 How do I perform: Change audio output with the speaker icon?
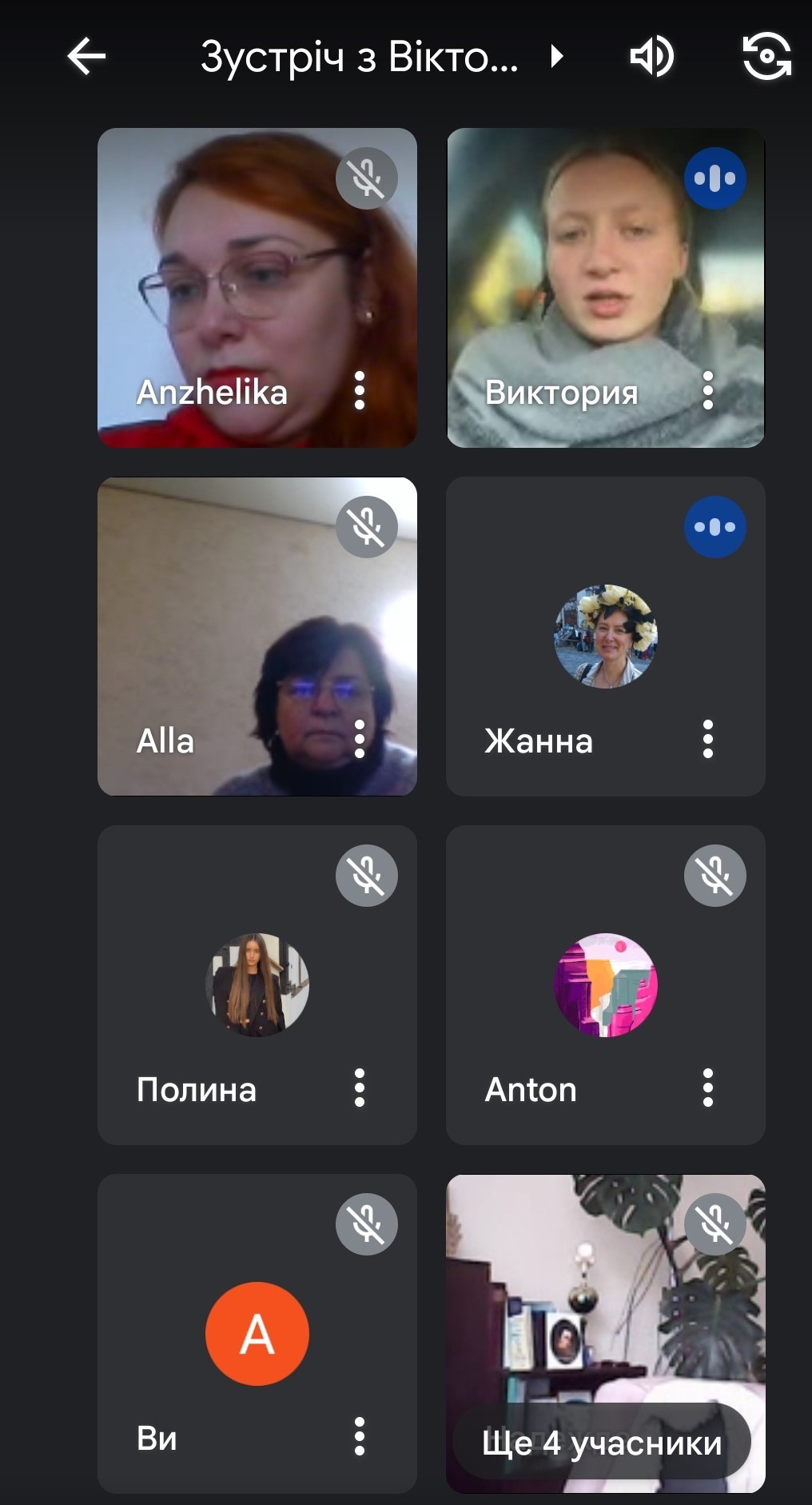[x=651, y=57]
